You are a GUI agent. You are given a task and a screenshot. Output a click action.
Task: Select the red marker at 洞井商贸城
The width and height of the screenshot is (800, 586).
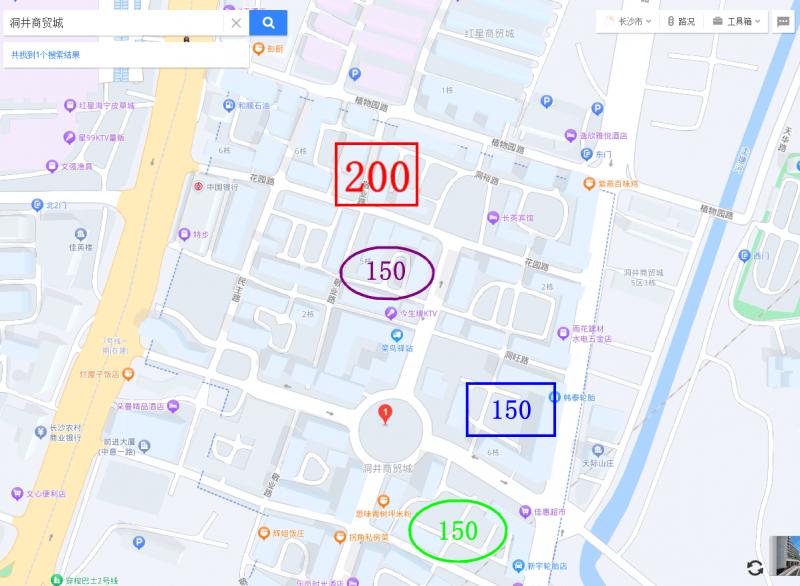[384, 413]
